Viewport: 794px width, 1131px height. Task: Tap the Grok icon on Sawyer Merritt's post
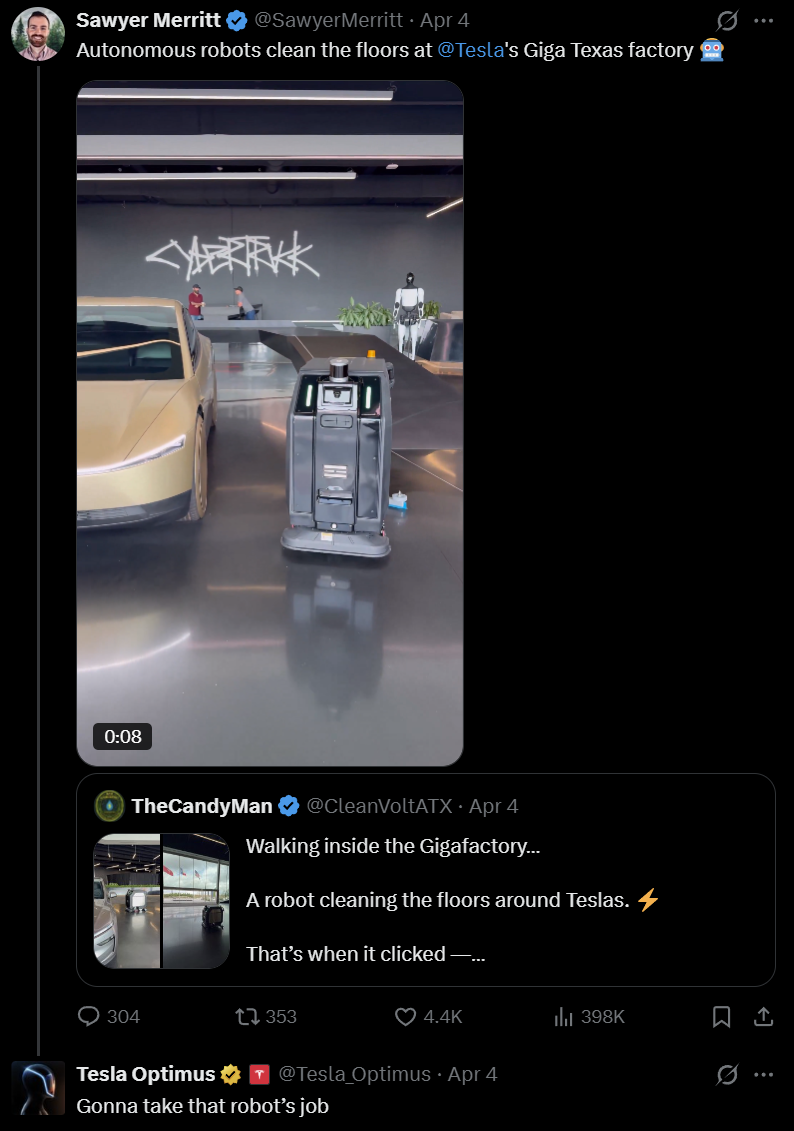click(x=728, y=20)
